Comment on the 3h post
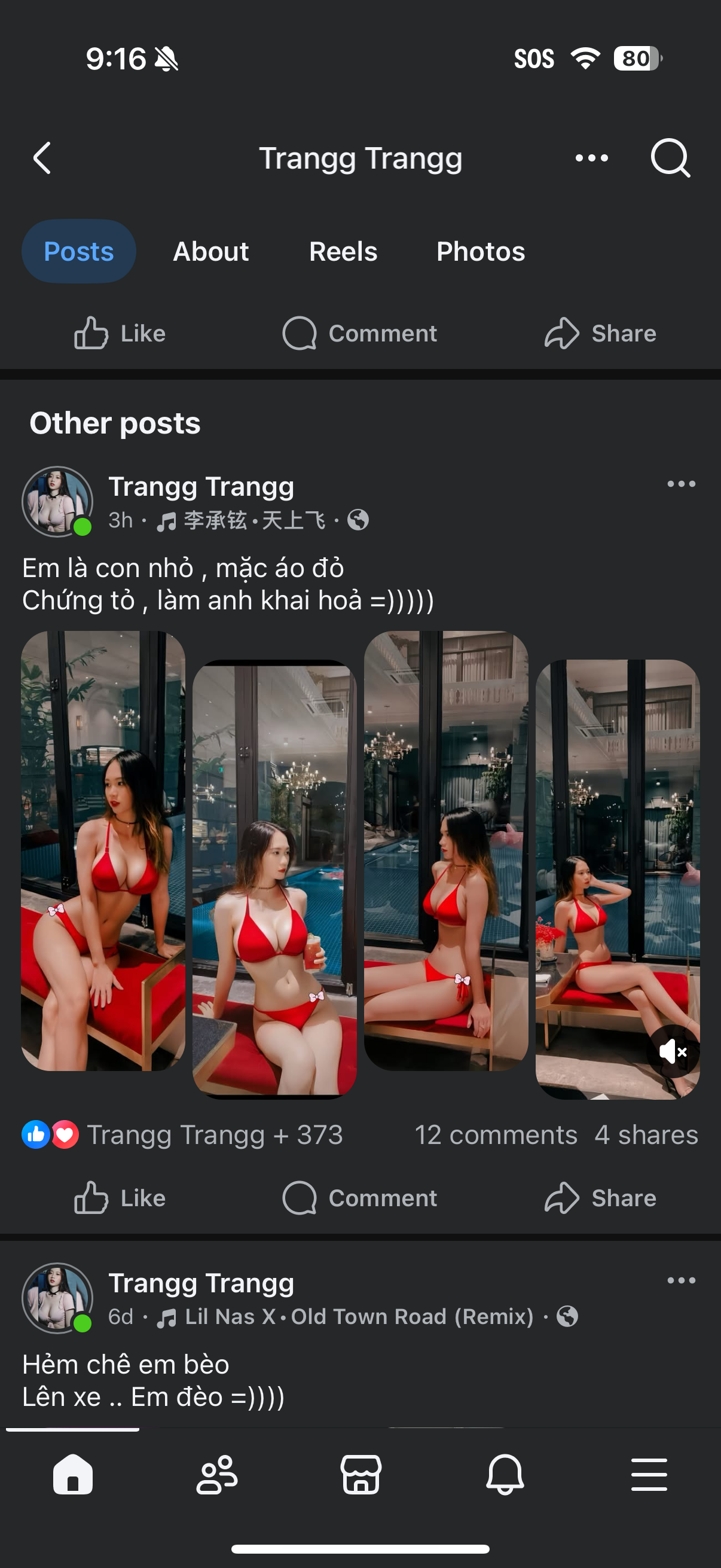This screenshot has height=1568, width=721. point(359,1198)
